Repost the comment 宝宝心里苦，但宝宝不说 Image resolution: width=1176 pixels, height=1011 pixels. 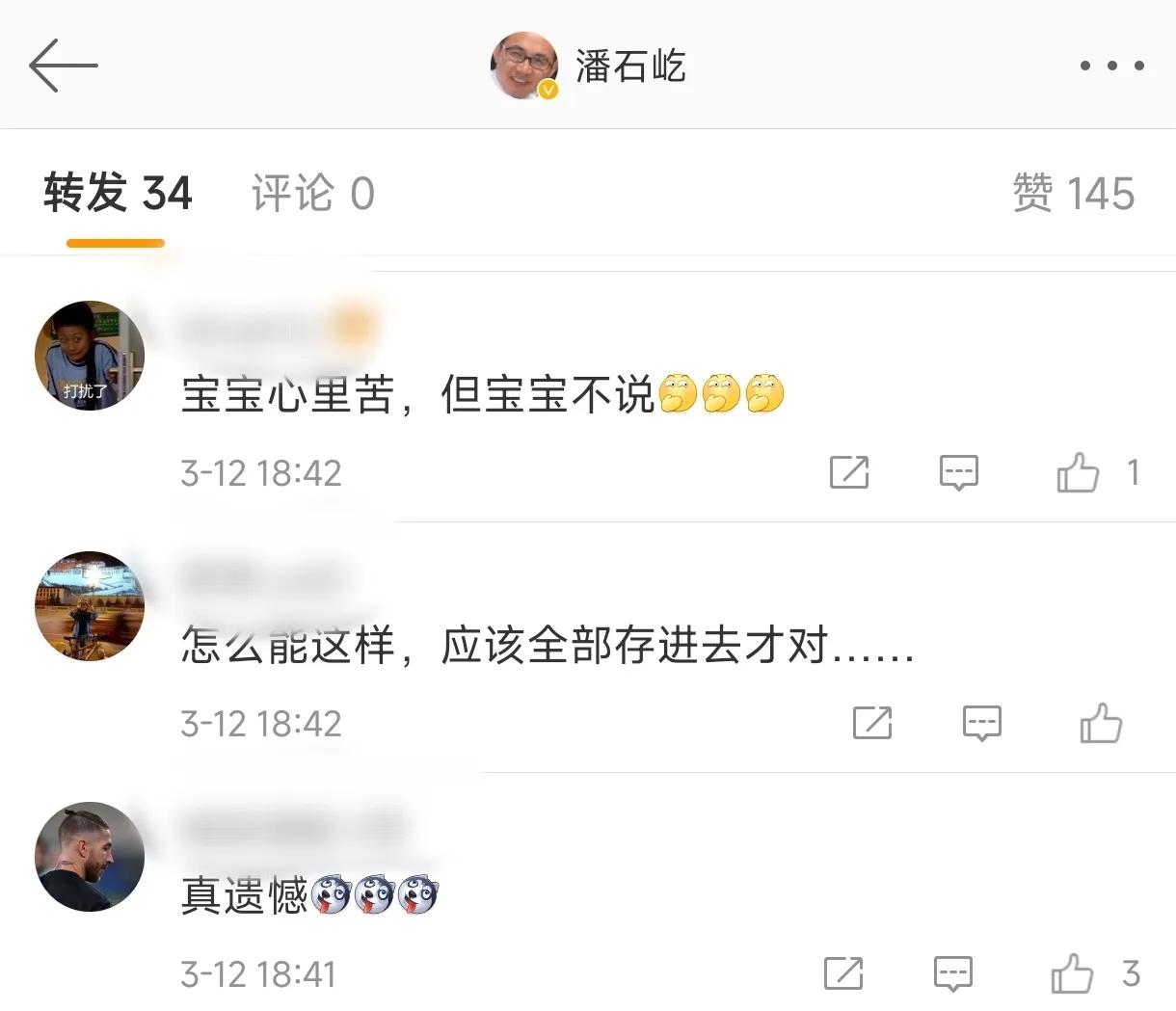[849, 472]
